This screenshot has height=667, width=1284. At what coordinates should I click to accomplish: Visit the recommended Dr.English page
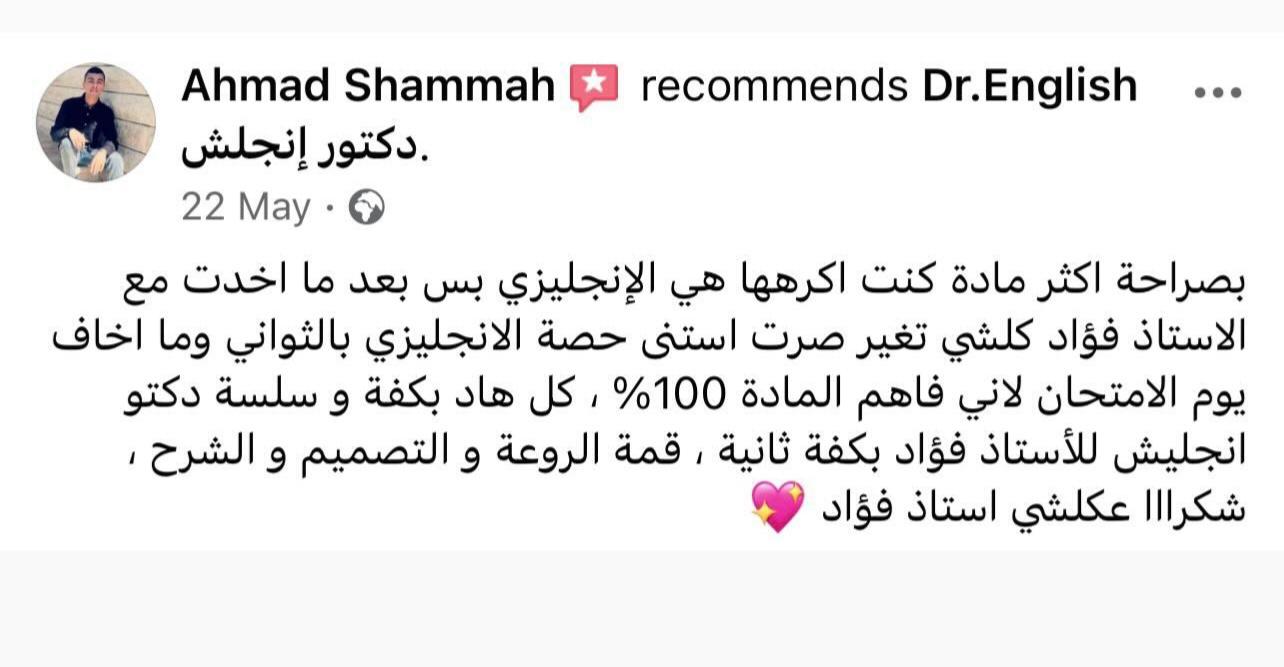pos(1029,87)
